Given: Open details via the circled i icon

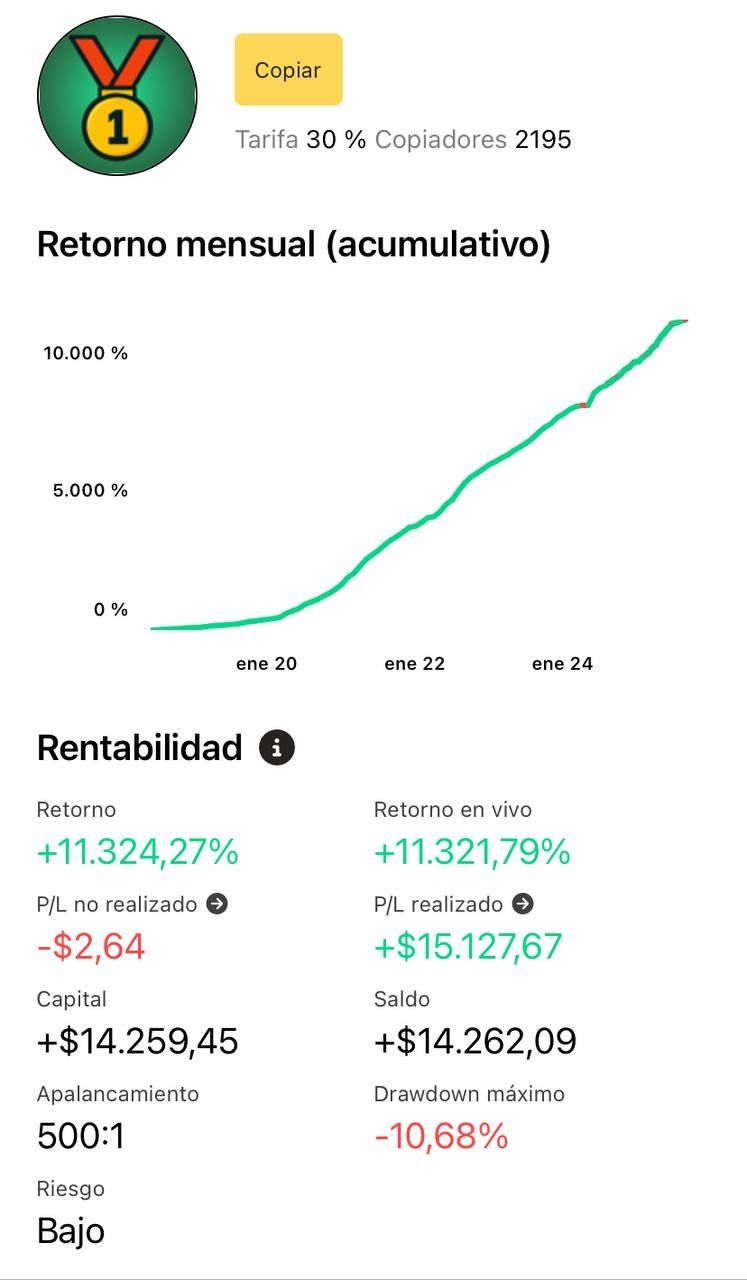Looking at the screenshot, I should [277, 746].
